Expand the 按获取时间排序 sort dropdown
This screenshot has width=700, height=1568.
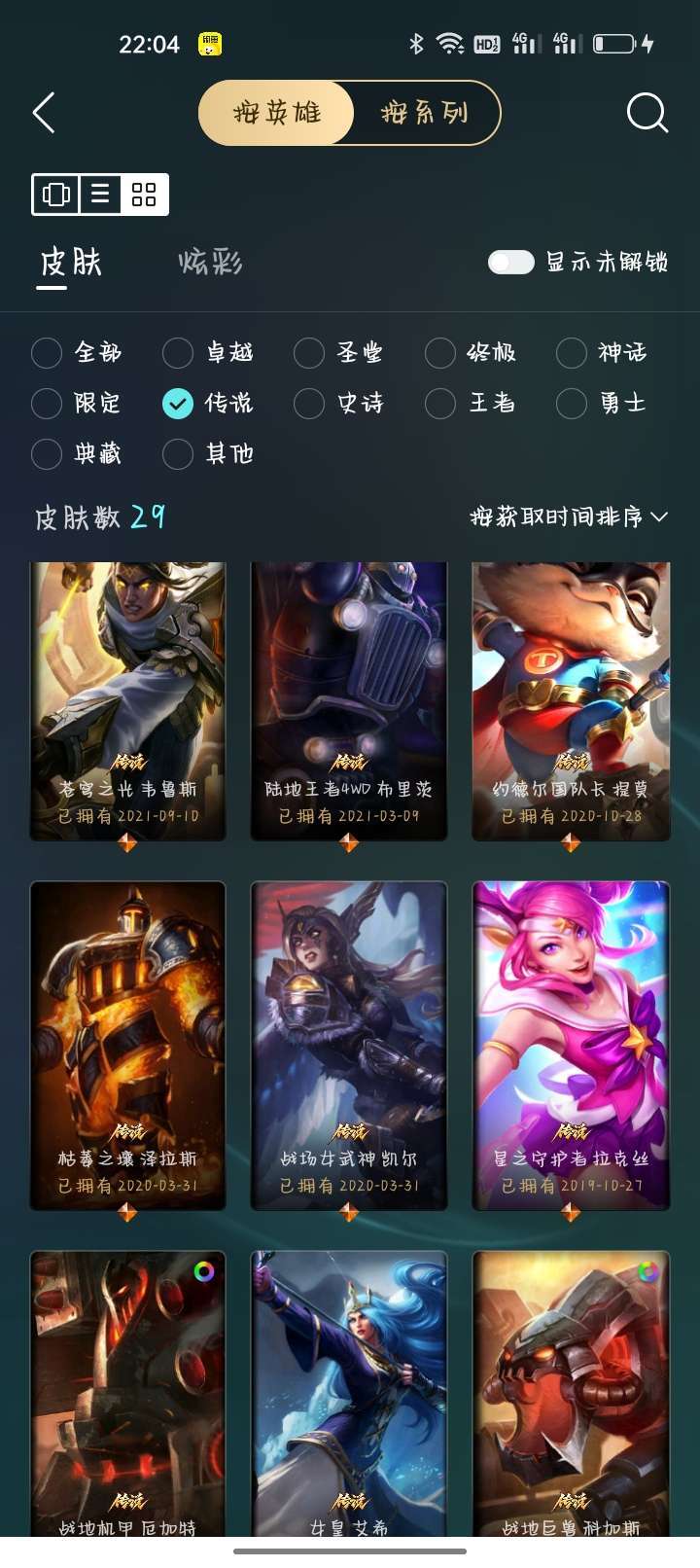coord(569,517)
